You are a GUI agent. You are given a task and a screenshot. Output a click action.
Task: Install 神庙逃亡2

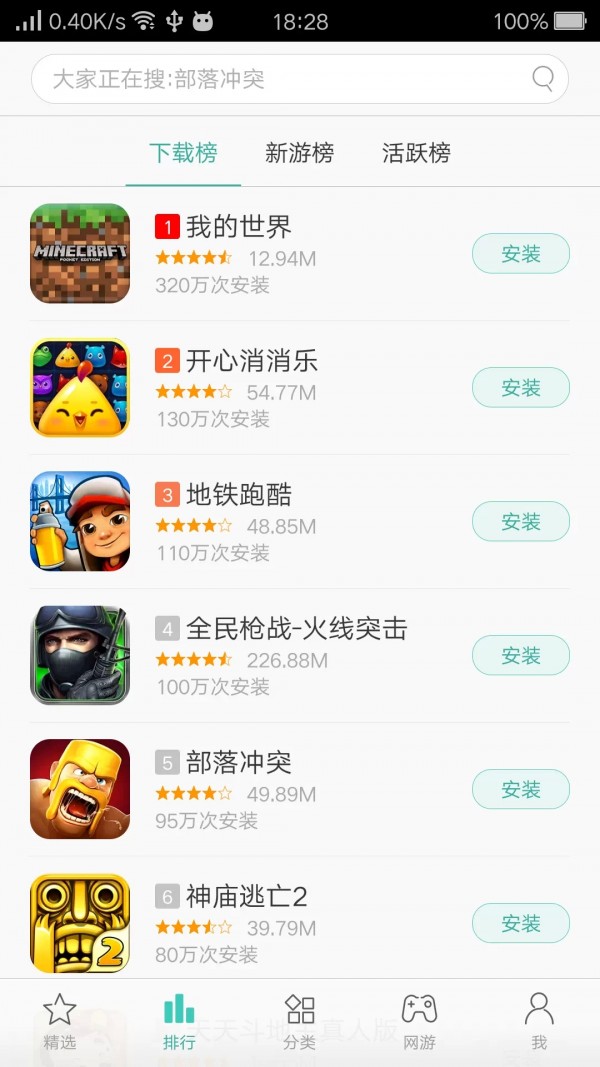click(520, 923)
